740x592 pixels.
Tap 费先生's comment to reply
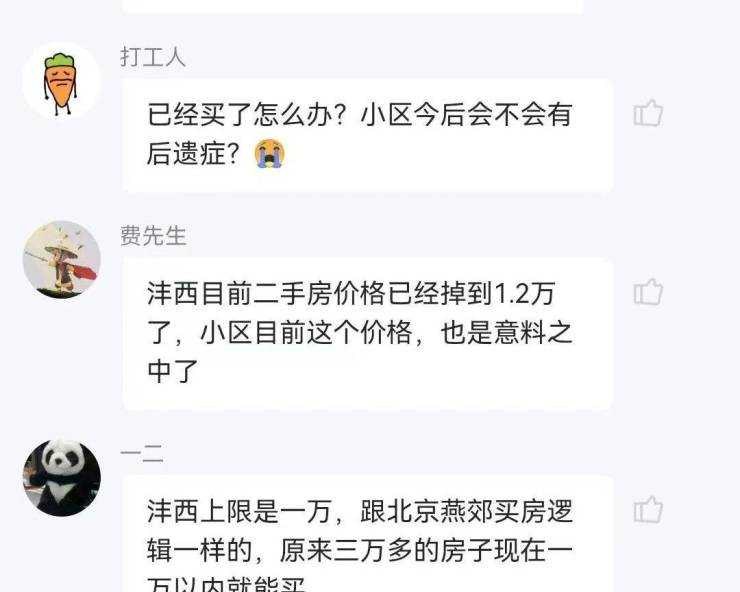point(366,333)
